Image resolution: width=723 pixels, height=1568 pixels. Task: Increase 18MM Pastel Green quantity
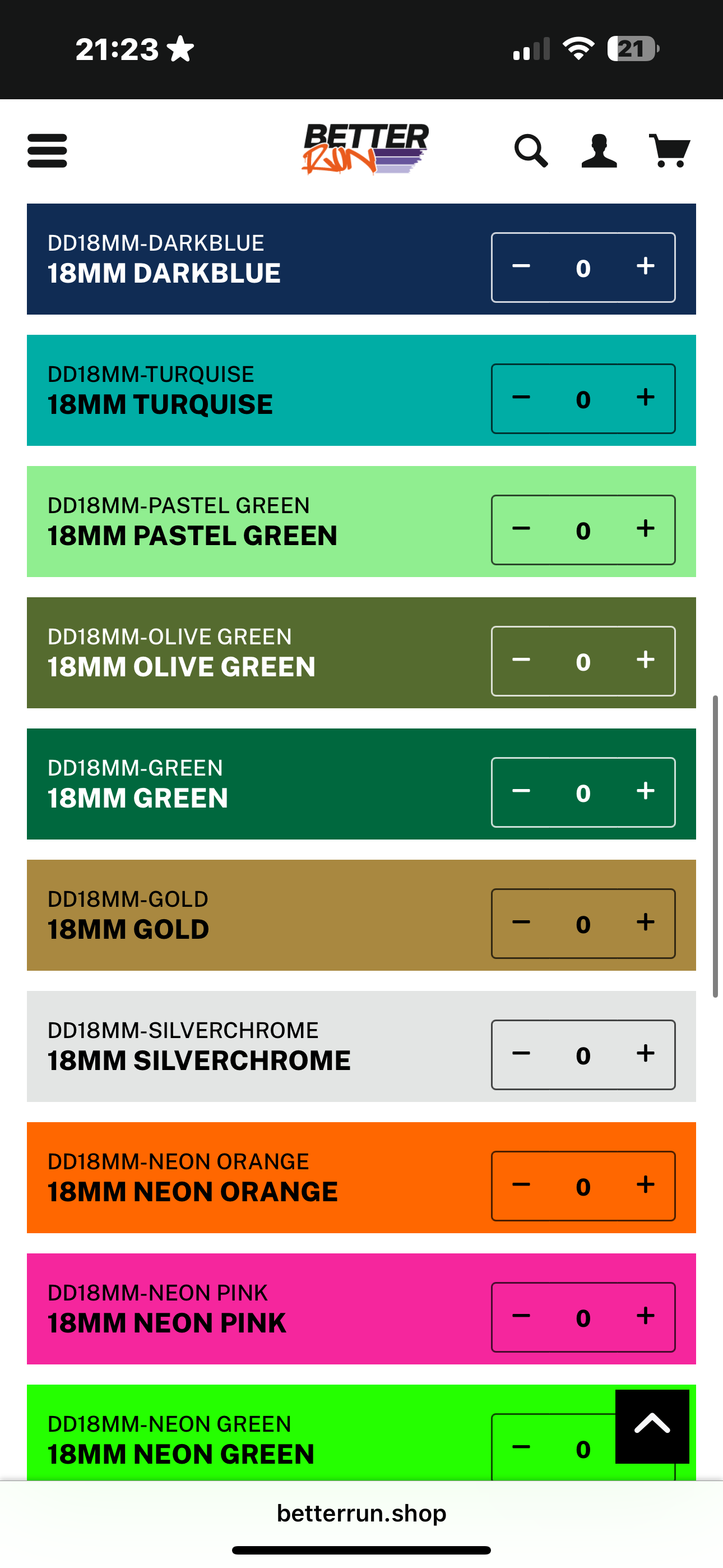click(645, 529)
